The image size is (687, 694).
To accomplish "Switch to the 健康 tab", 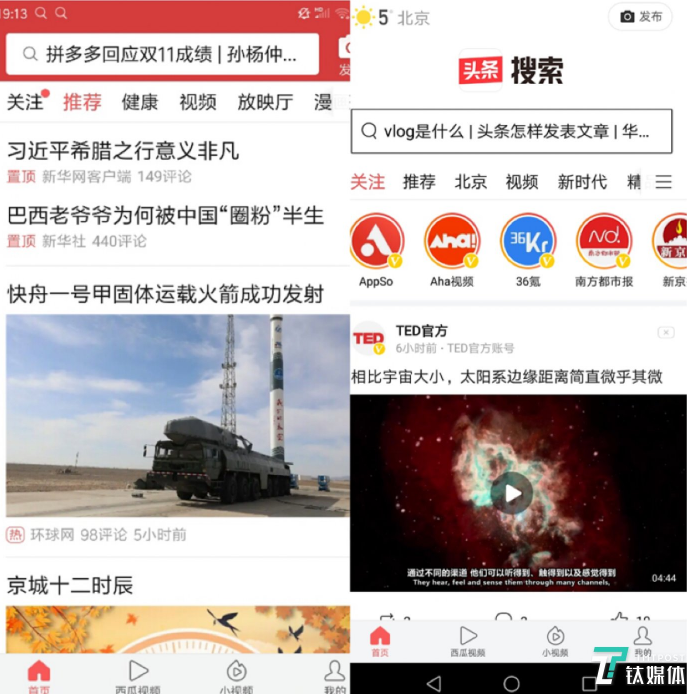I will tap(139, 101).
